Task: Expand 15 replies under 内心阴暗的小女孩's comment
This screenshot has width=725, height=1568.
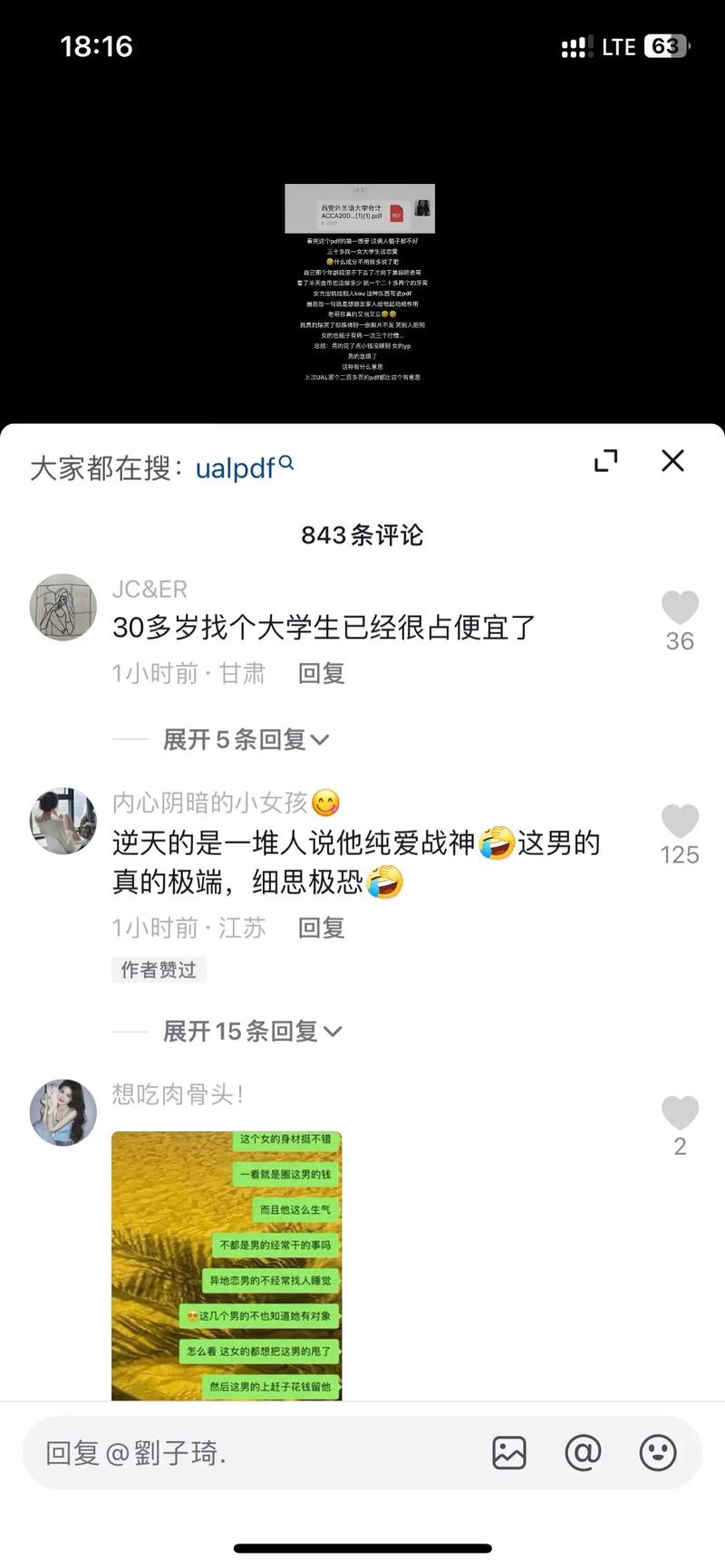Action: pos(251,1031)
